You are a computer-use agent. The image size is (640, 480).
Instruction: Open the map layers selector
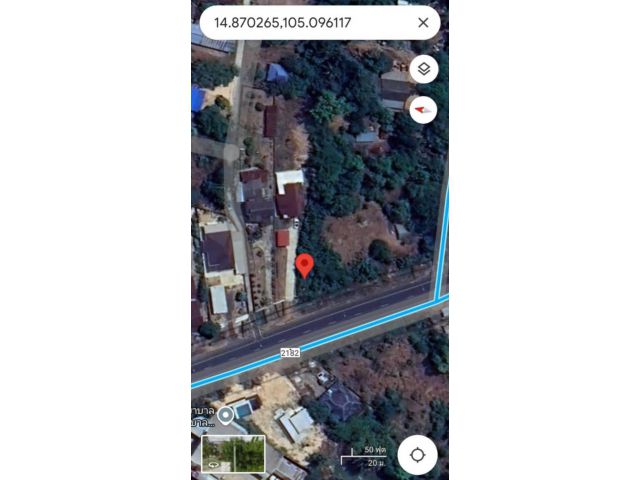424,69
